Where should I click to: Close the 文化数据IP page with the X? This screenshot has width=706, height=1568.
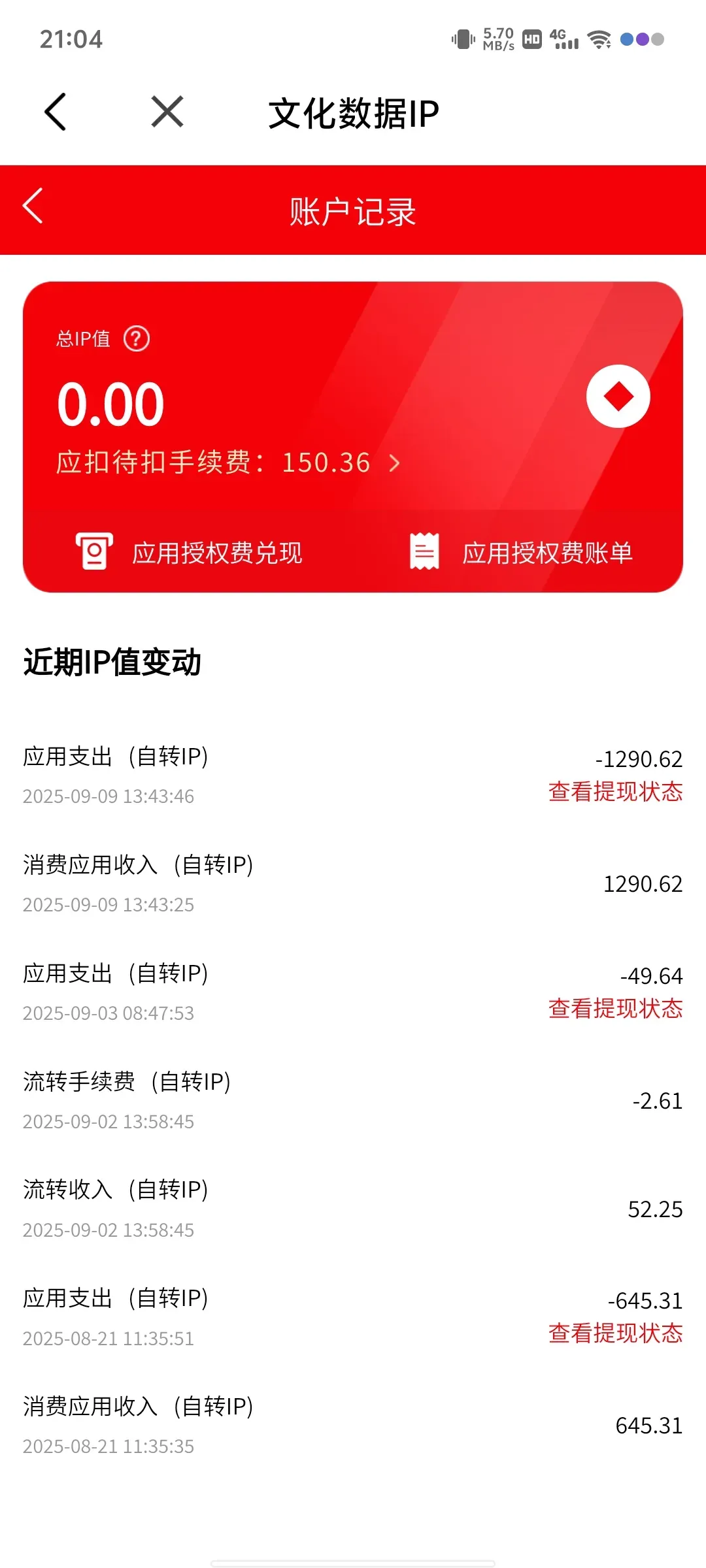coord(167,112)
